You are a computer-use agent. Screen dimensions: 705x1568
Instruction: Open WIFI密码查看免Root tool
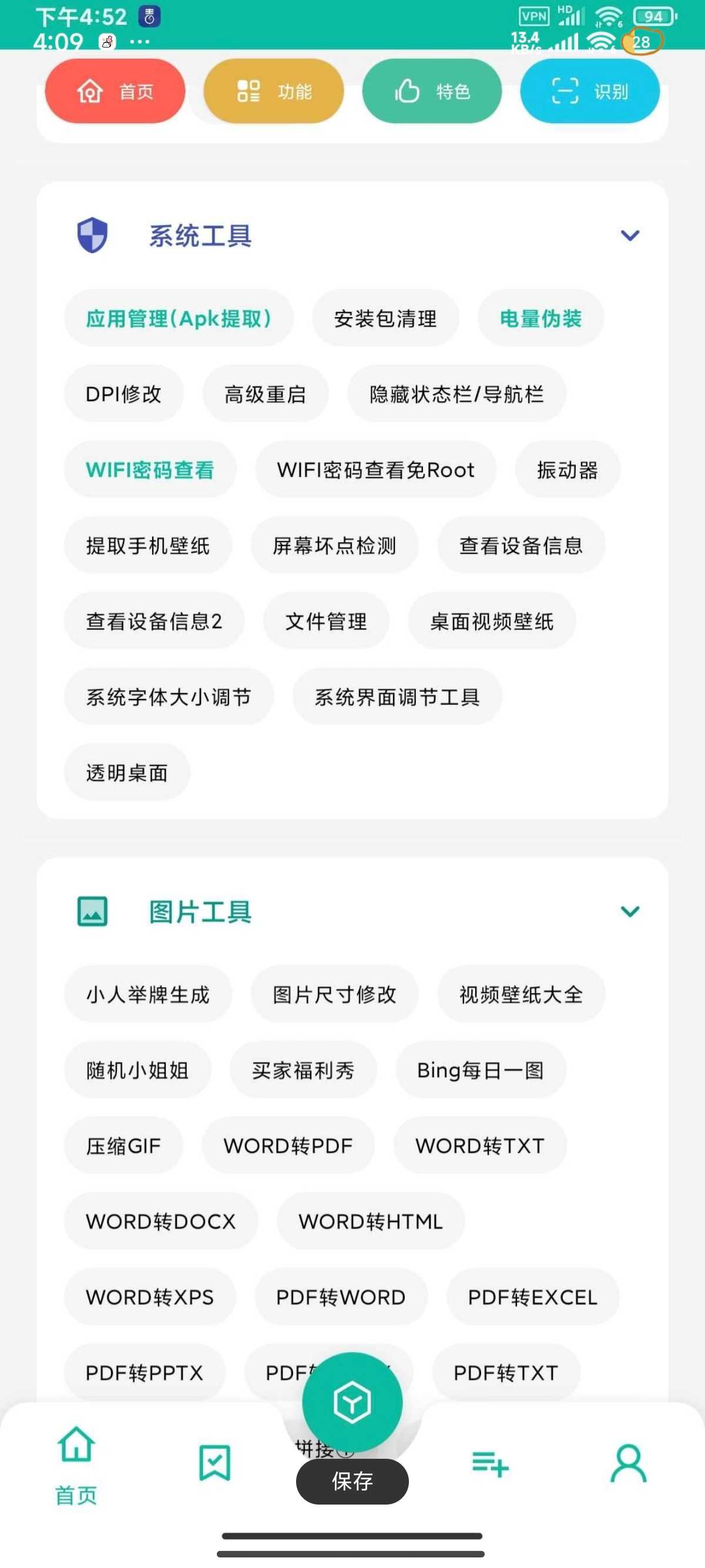coord(375,469)
